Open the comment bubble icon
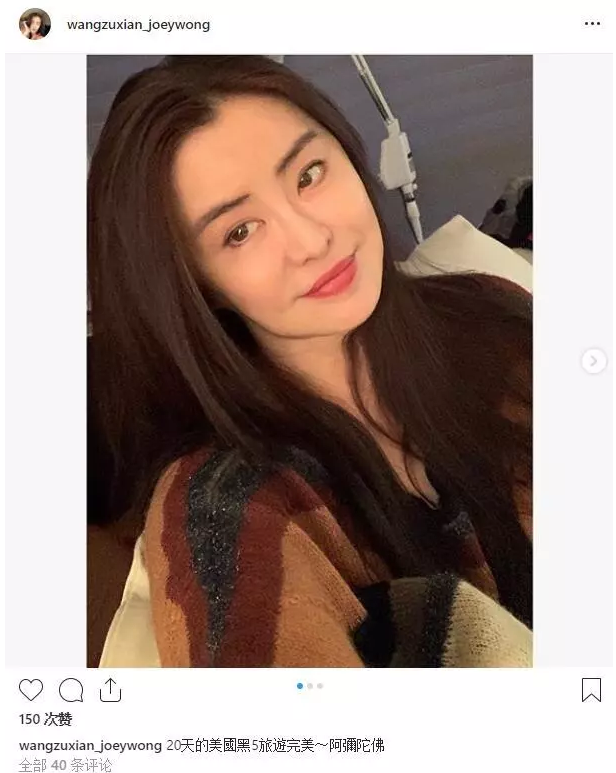 pos(71,690)
